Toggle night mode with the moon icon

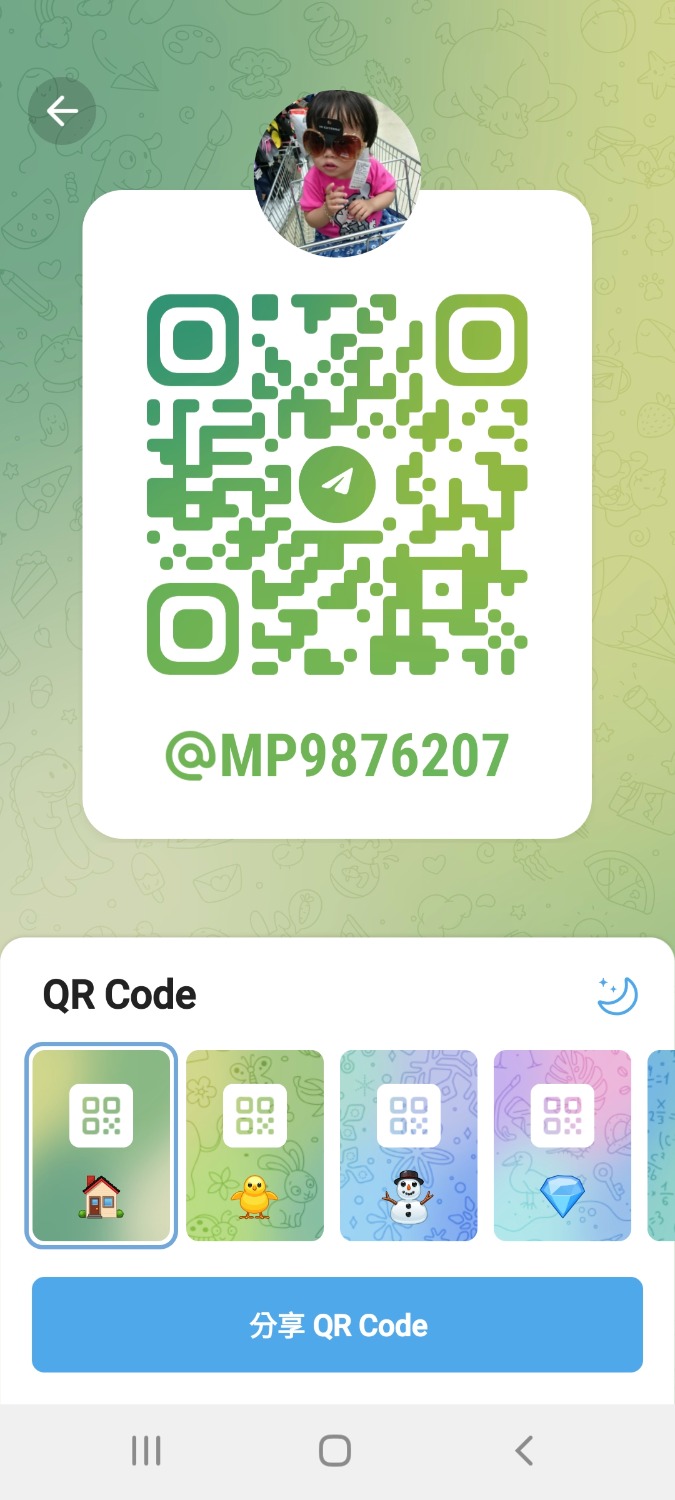pos(618,996)
